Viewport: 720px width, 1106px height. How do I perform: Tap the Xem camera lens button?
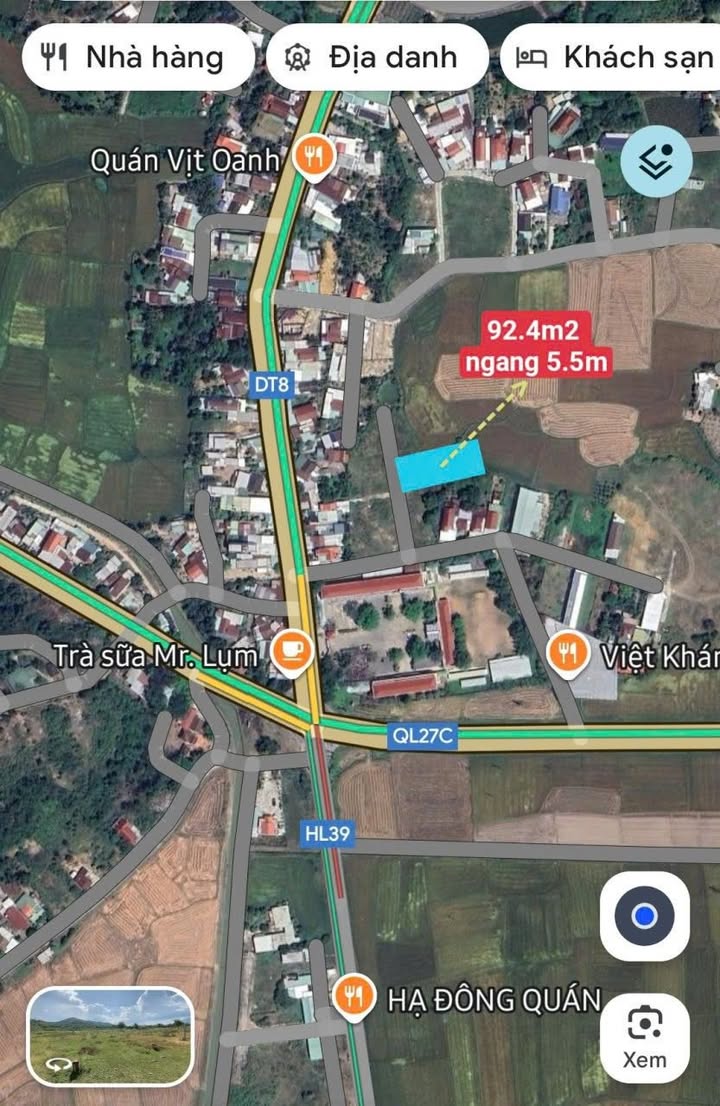[644, 1038]
